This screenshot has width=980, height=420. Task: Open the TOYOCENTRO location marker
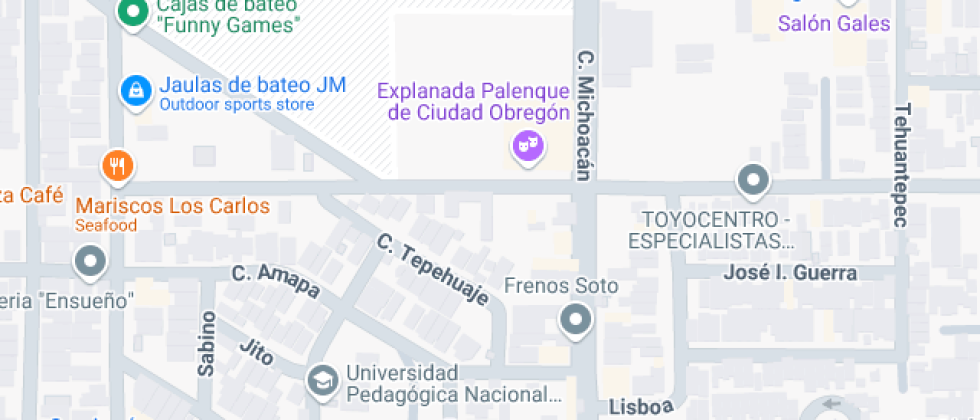752,182
